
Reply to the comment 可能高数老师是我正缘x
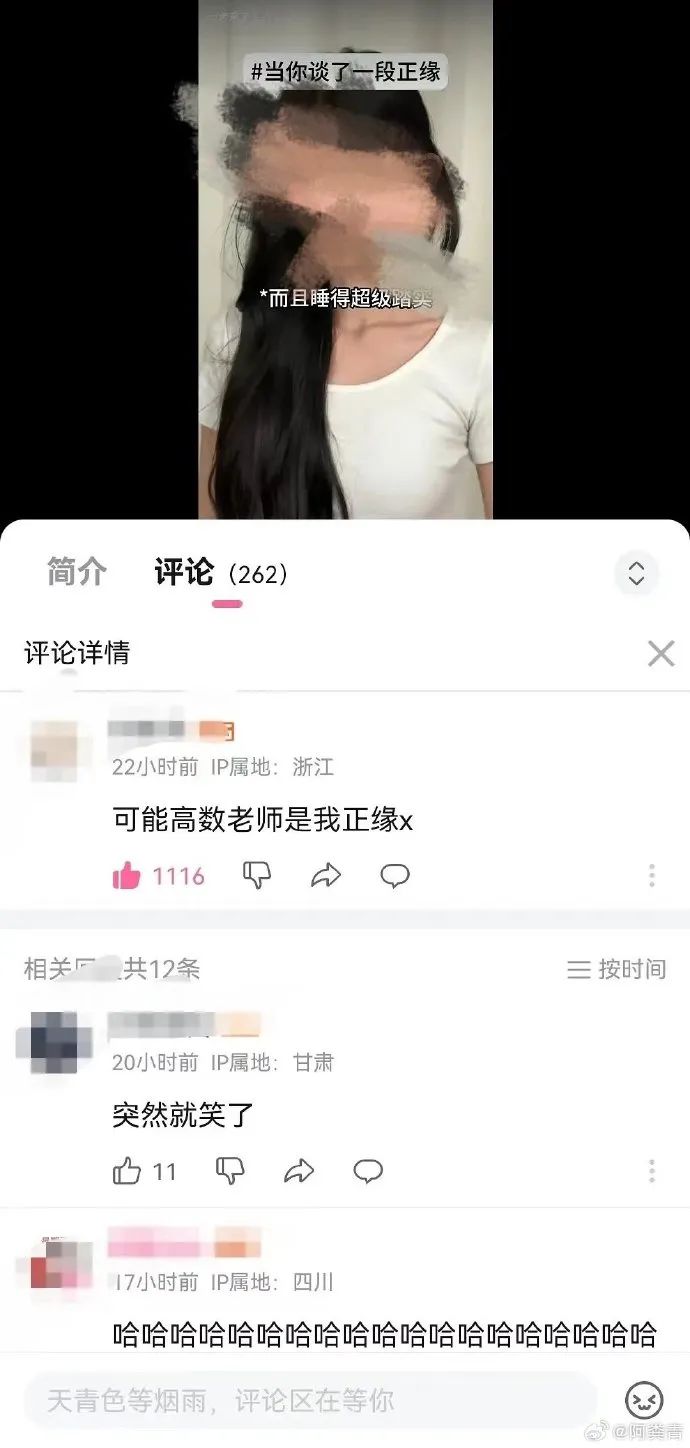pos(395,877)
